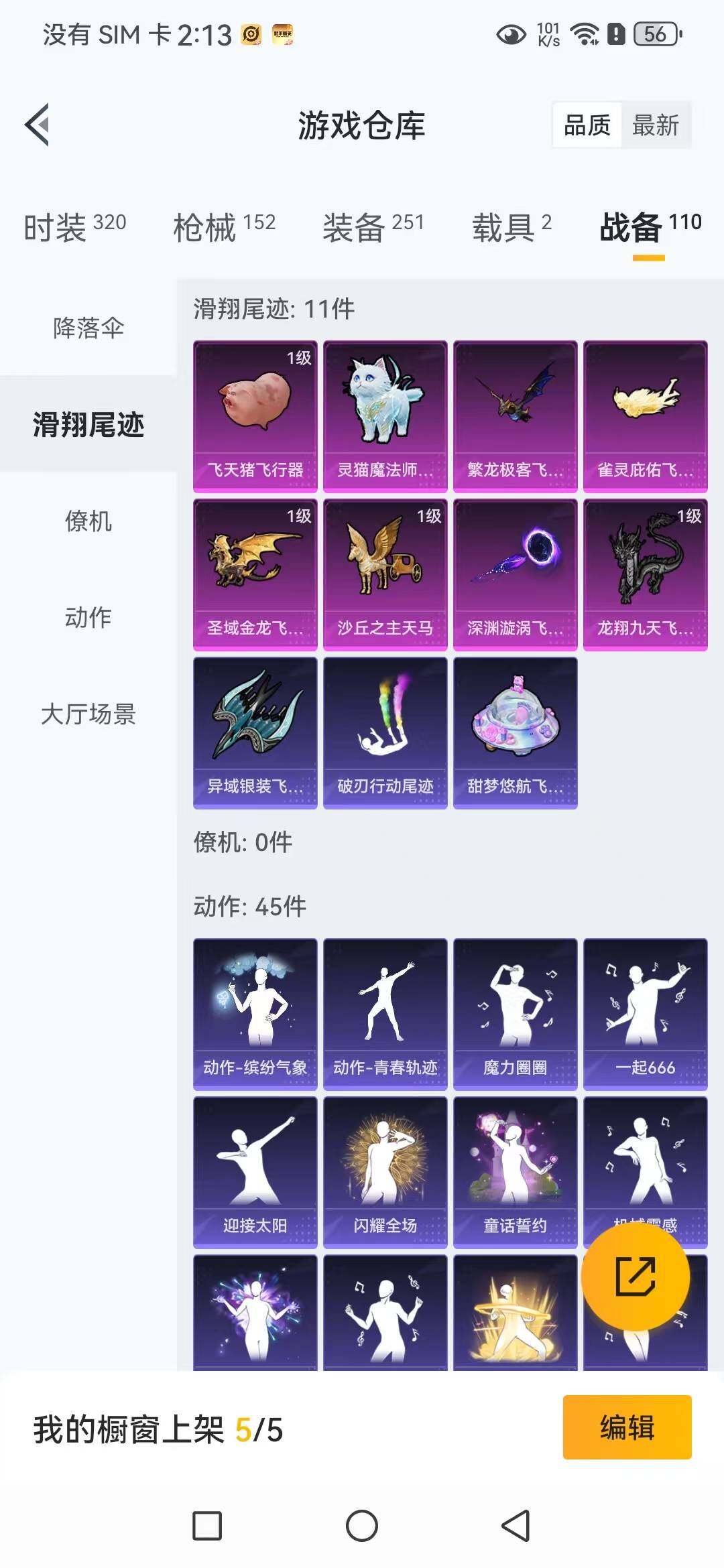
Task: Select 降落伞 in the side menu
Action: click(88, 328)
